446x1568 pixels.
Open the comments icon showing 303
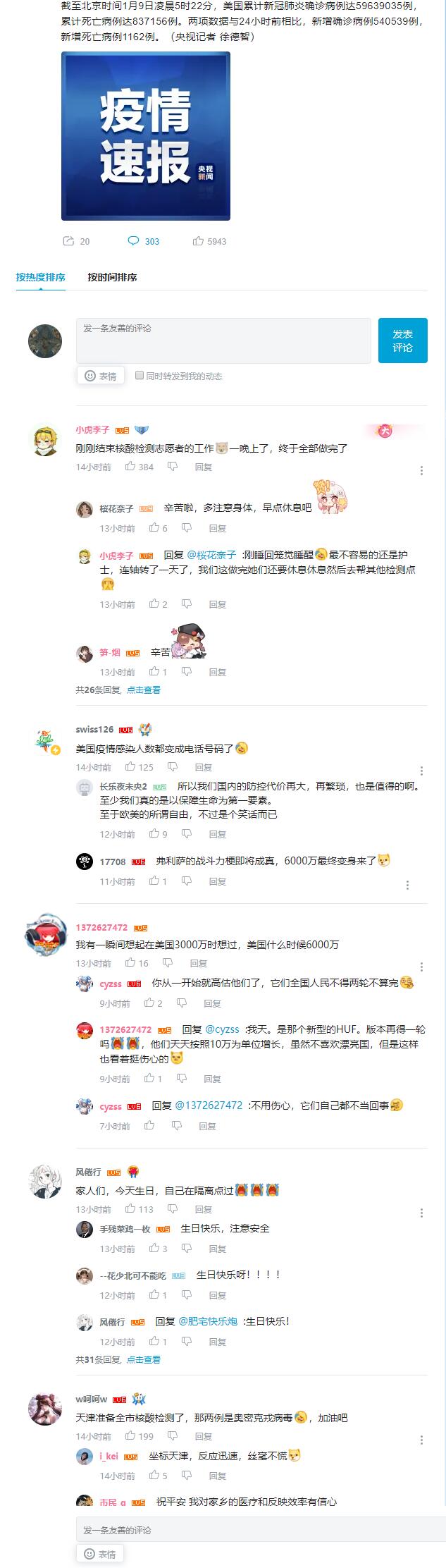click(x=133, y=241)
